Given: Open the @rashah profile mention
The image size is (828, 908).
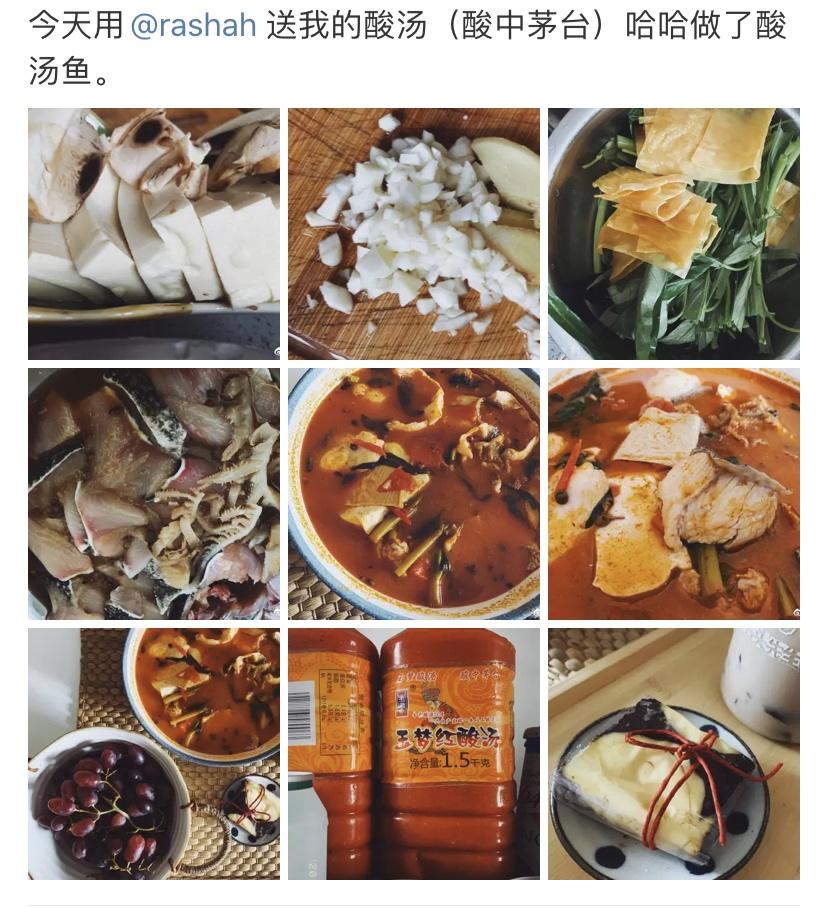Looking at the screenshot, I should tap(193, 26).
